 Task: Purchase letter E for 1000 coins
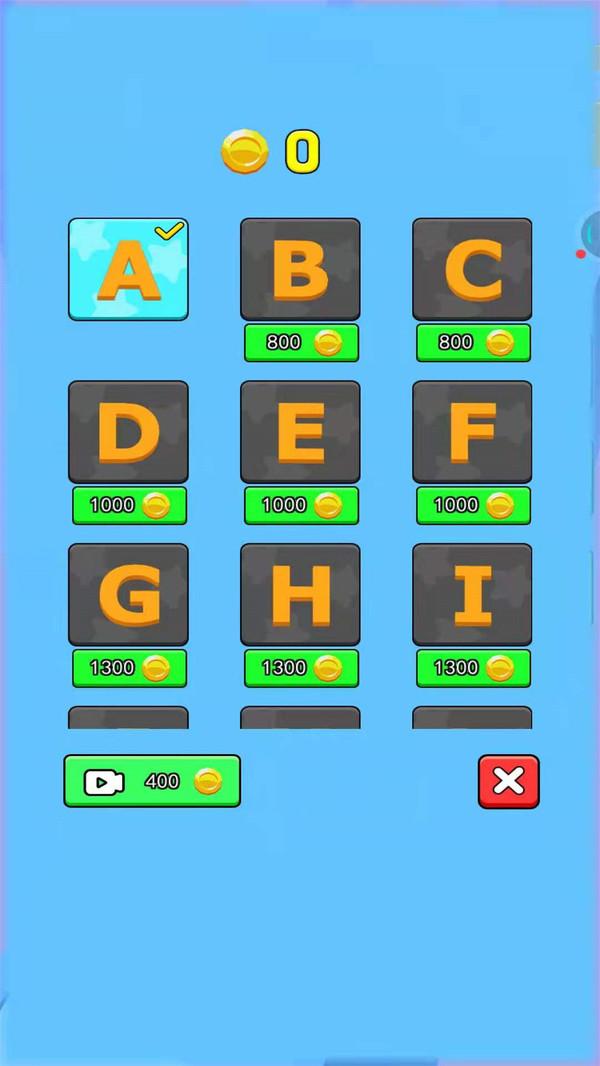click(x=301, y=506)
